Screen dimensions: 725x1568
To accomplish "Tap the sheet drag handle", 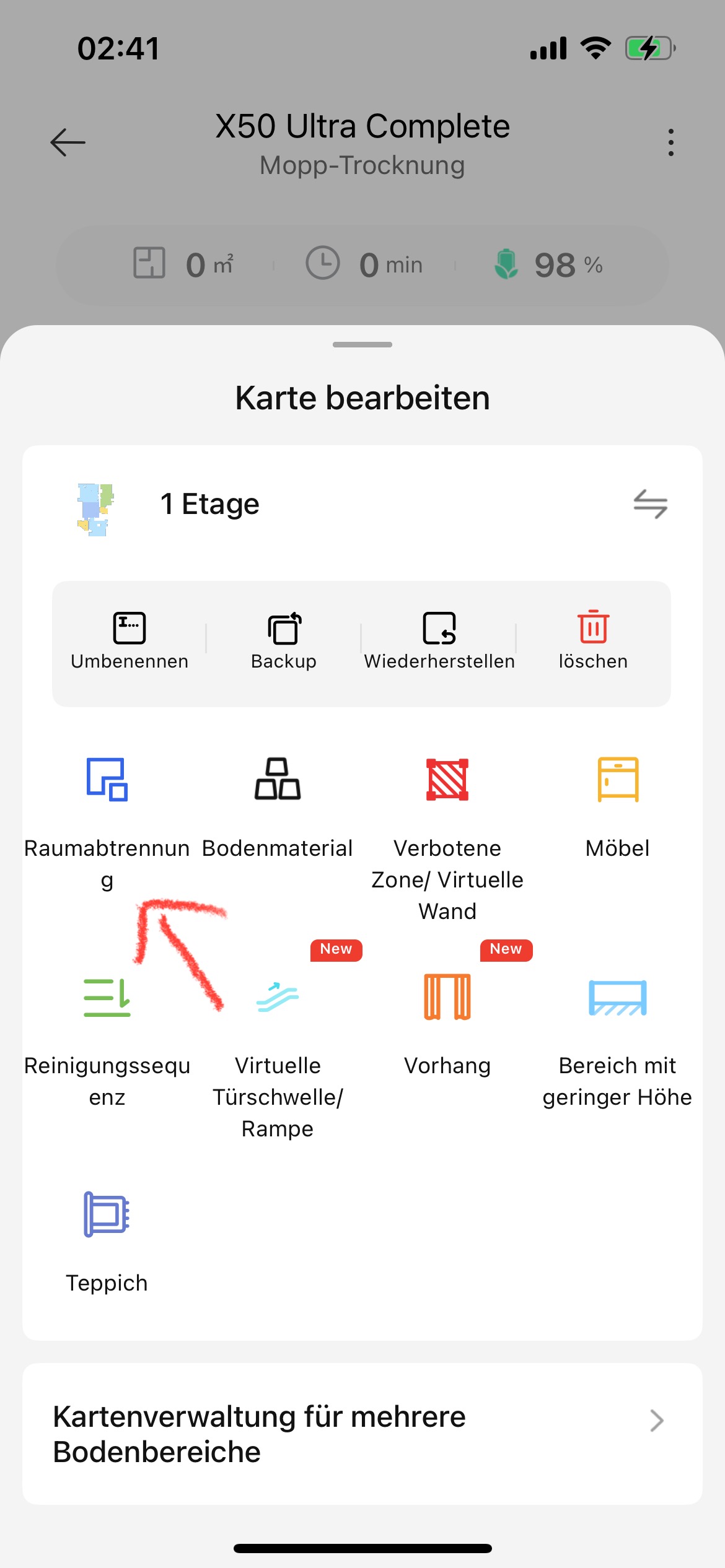I will 362,344.
